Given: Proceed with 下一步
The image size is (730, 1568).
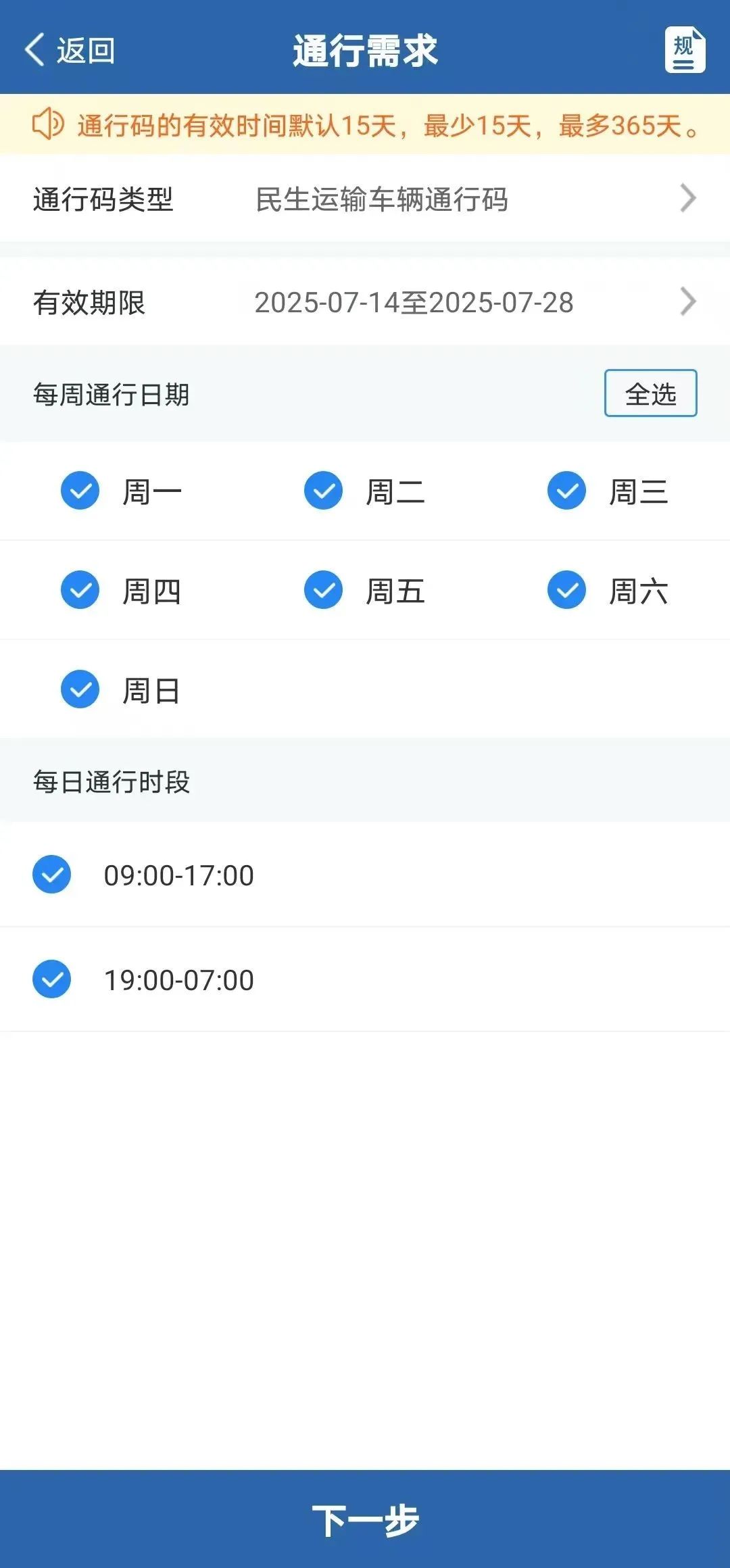Looking at the screenshot, I should click(x=365, y=1519).
